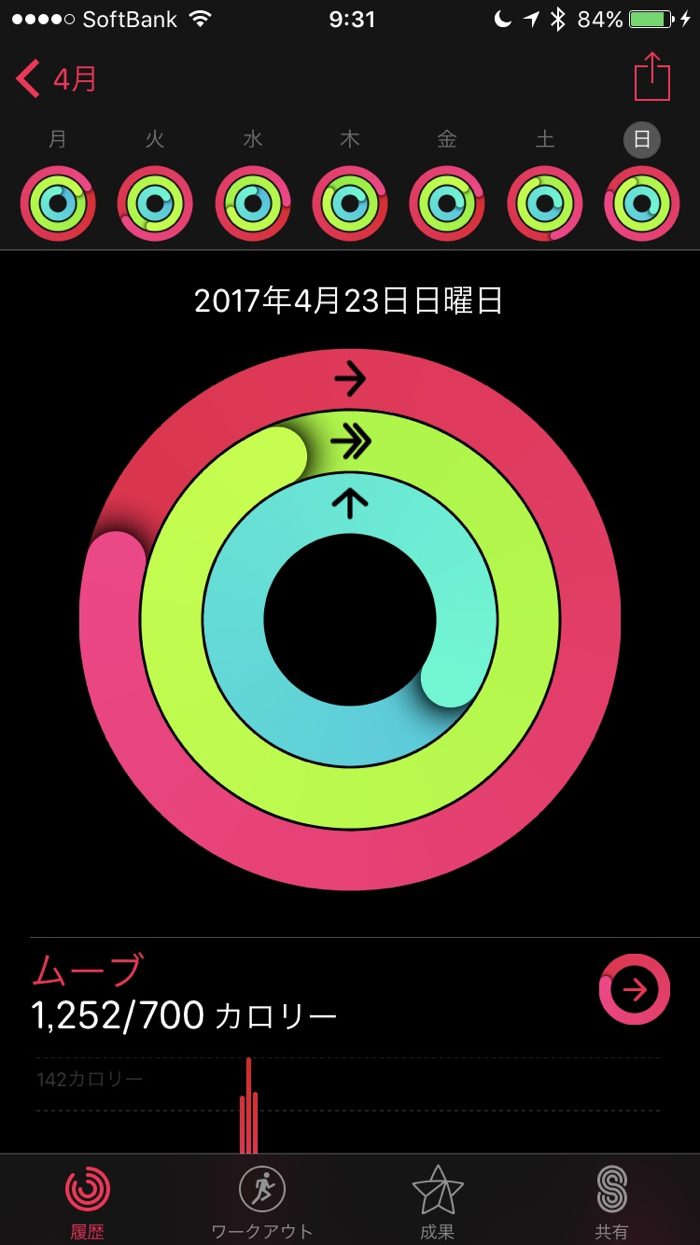Select Wednesday (水) activity rings
Image resolution: width=700 pixels, height=1245 pixels.
point(252,203)
